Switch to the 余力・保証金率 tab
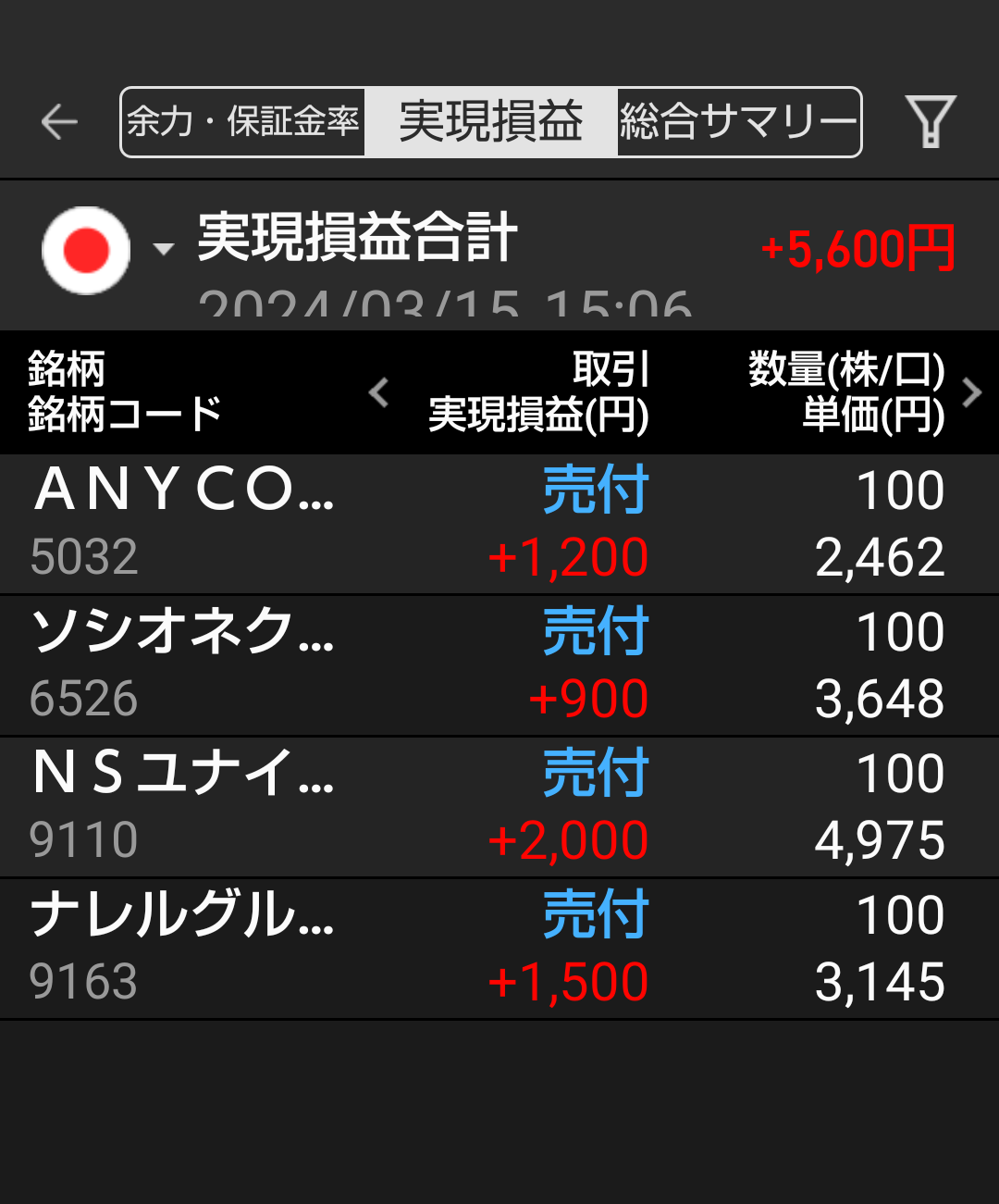The width and height of the screenshot is (999, 1204). click(243, 122)
